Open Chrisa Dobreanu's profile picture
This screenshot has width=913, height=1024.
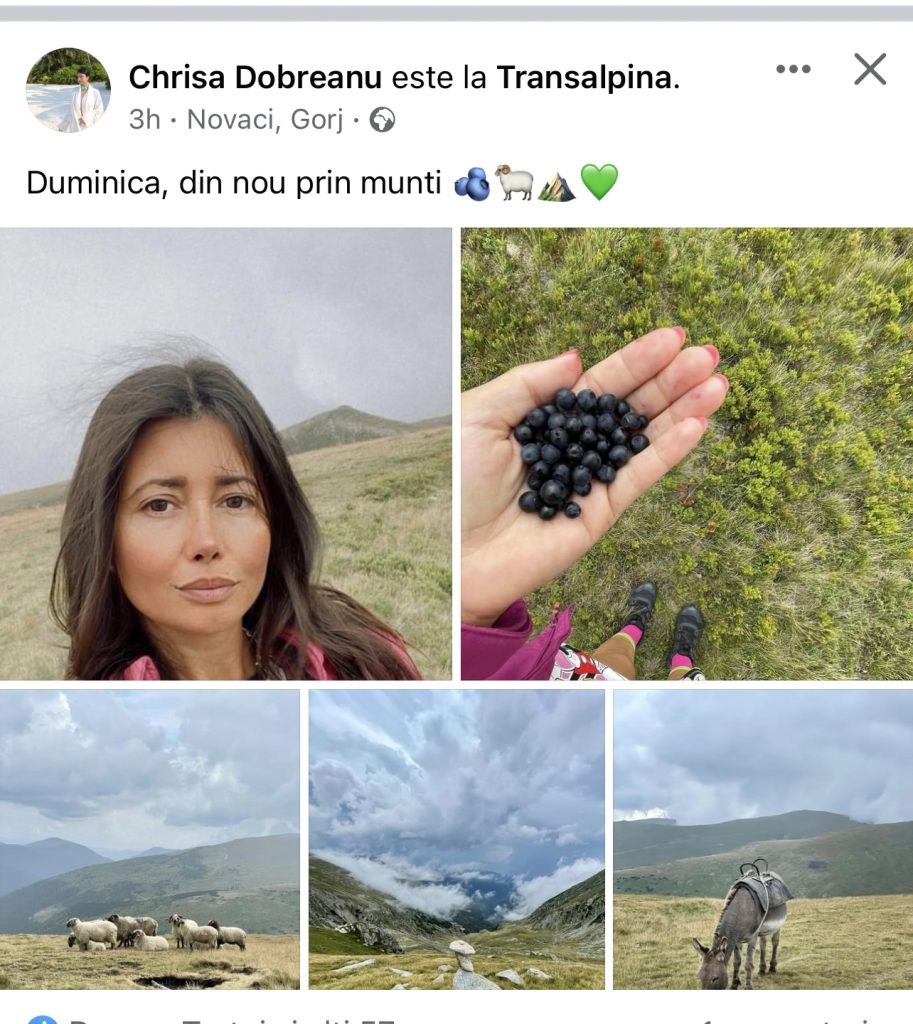[x=68, y=90]
